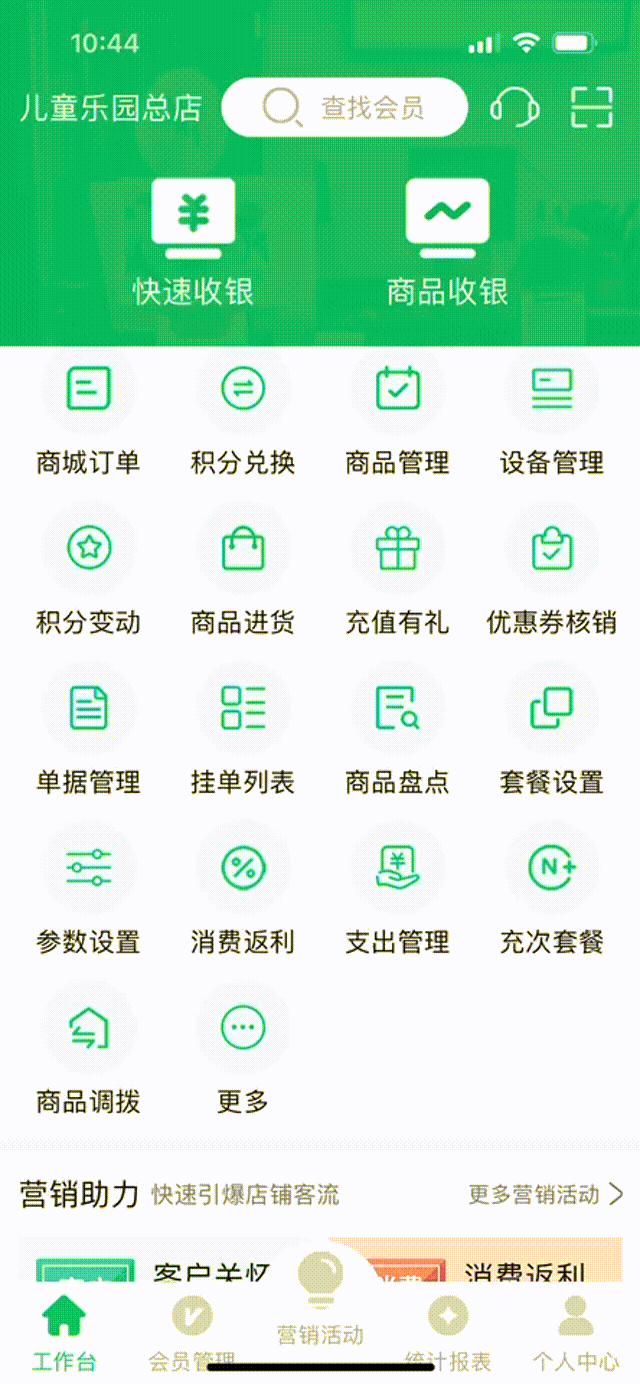
Task: Open 快速收银 quick cashier
Action: point(193,241)
